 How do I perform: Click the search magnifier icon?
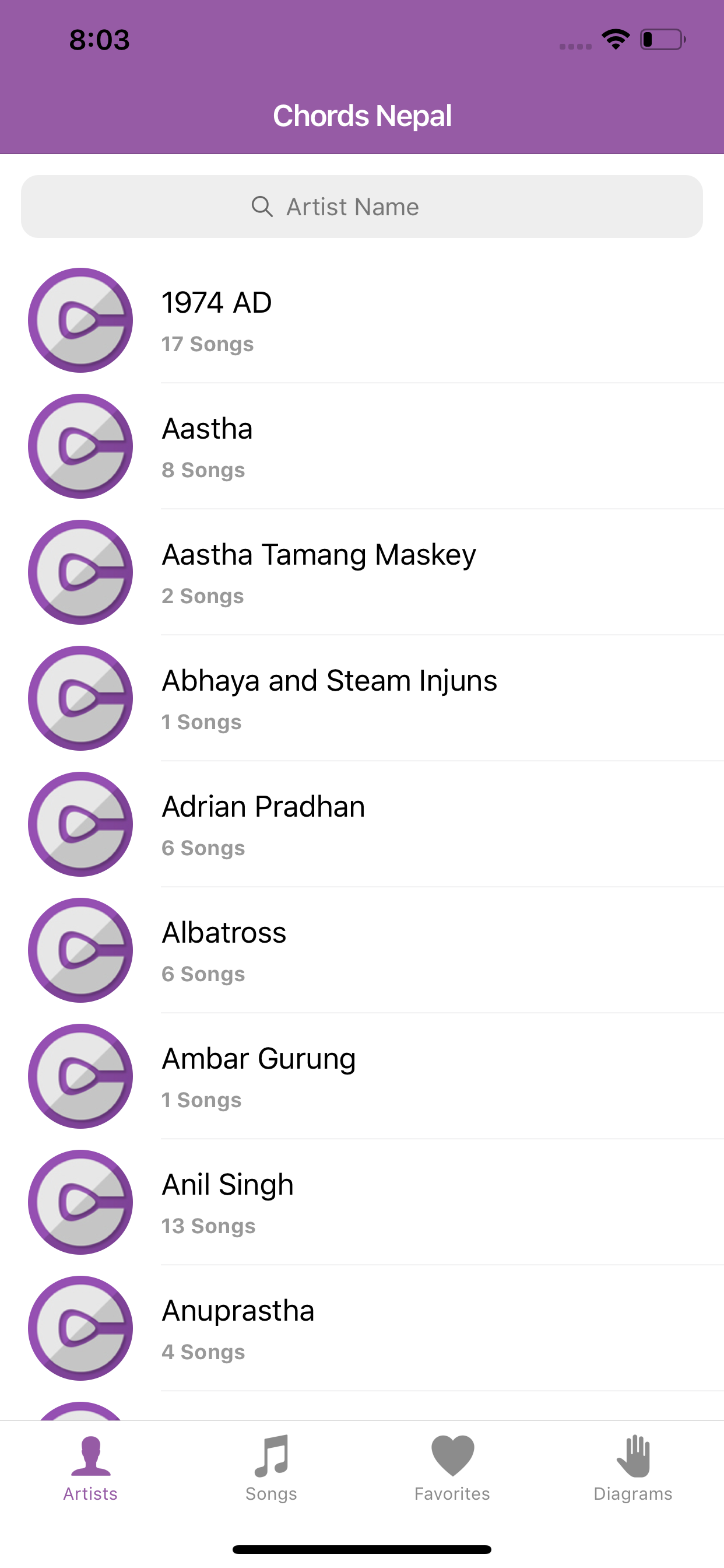tap(263, 206)
